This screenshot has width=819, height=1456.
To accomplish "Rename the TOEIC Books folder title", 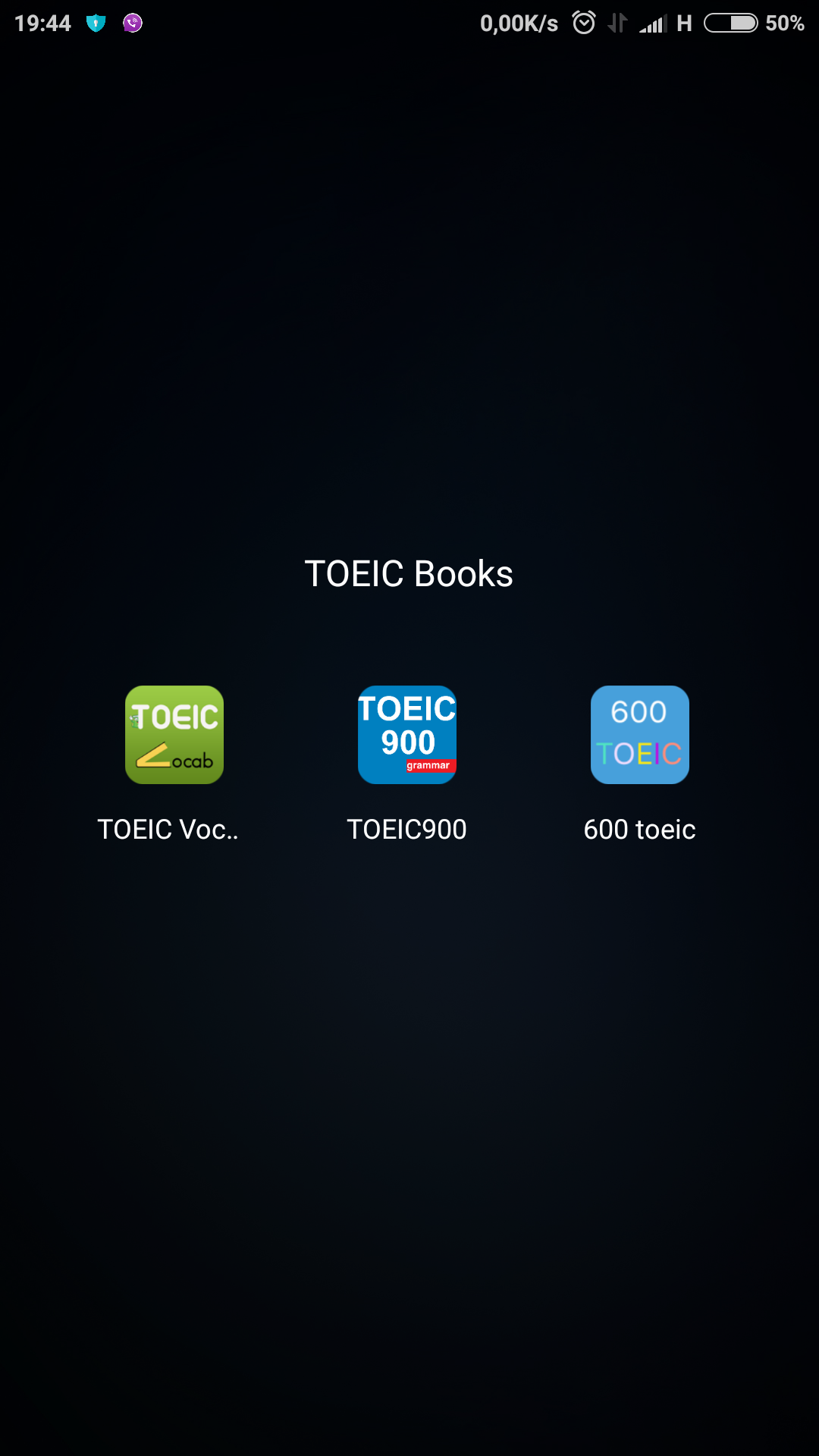I will point(409,574).
